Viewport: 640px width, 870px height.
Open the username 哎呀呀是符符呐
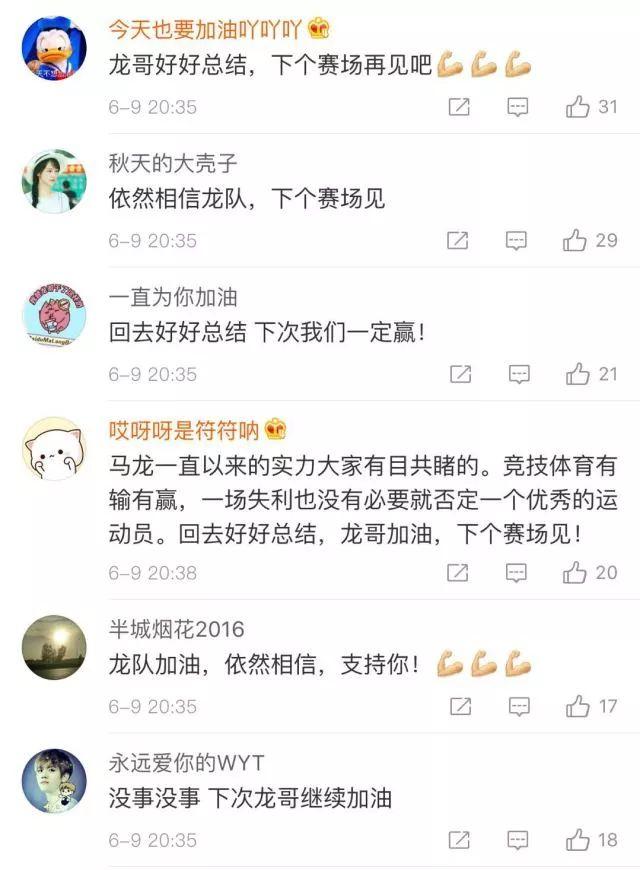pos(184,430)
